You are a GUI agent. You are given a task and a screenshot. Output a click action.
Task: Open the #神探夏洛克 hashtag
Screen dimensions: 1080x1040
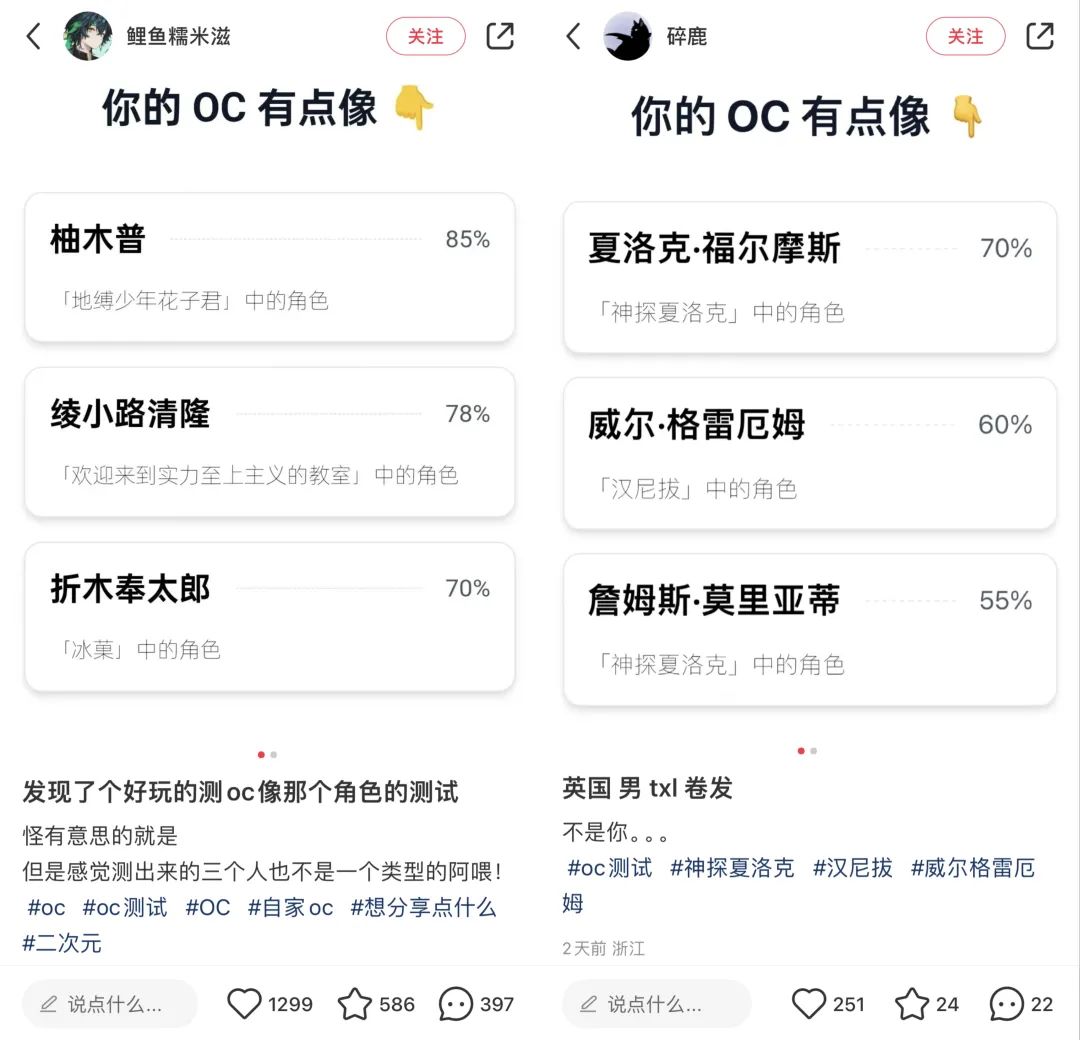click(x=732, y=868)
